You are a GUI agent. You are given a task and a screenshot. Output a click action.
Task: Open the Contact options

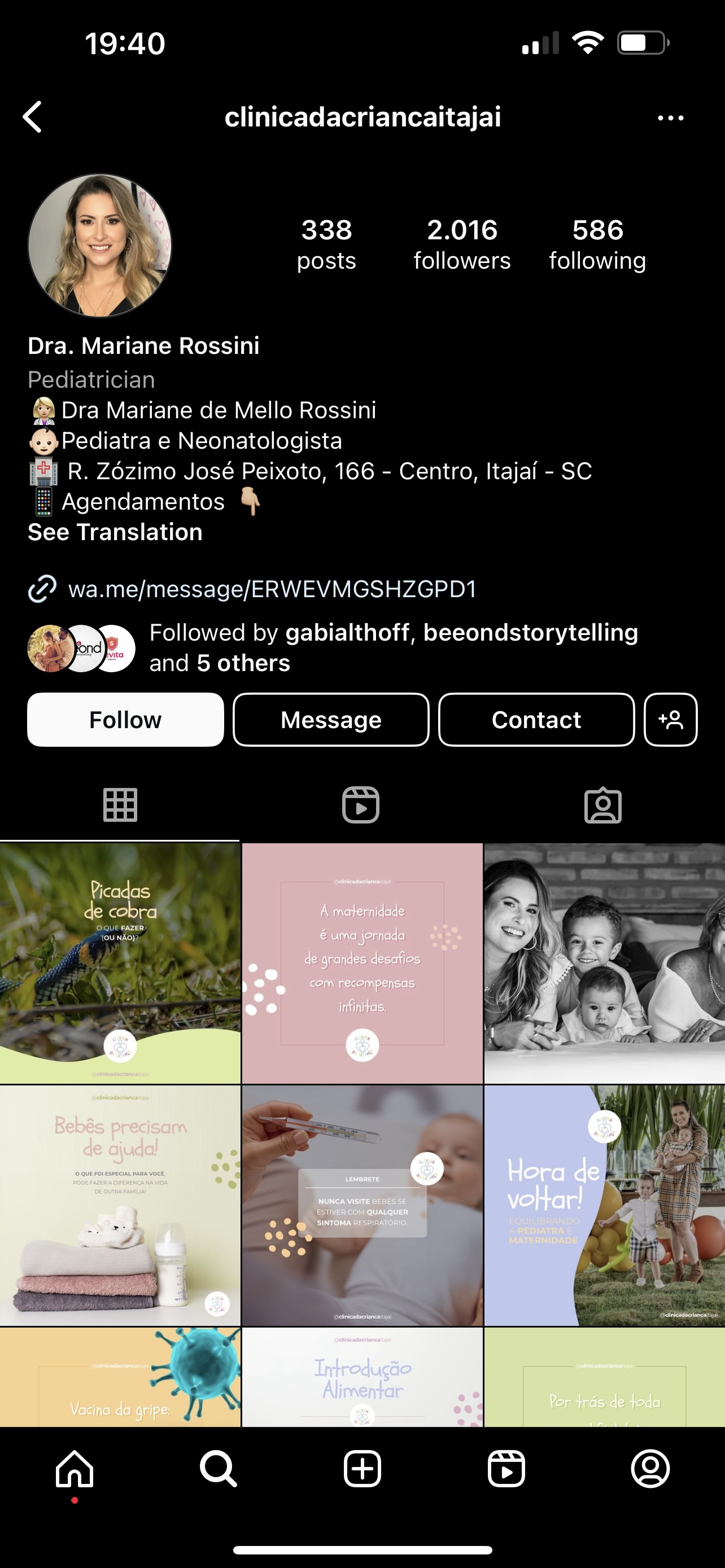[536, 720]
